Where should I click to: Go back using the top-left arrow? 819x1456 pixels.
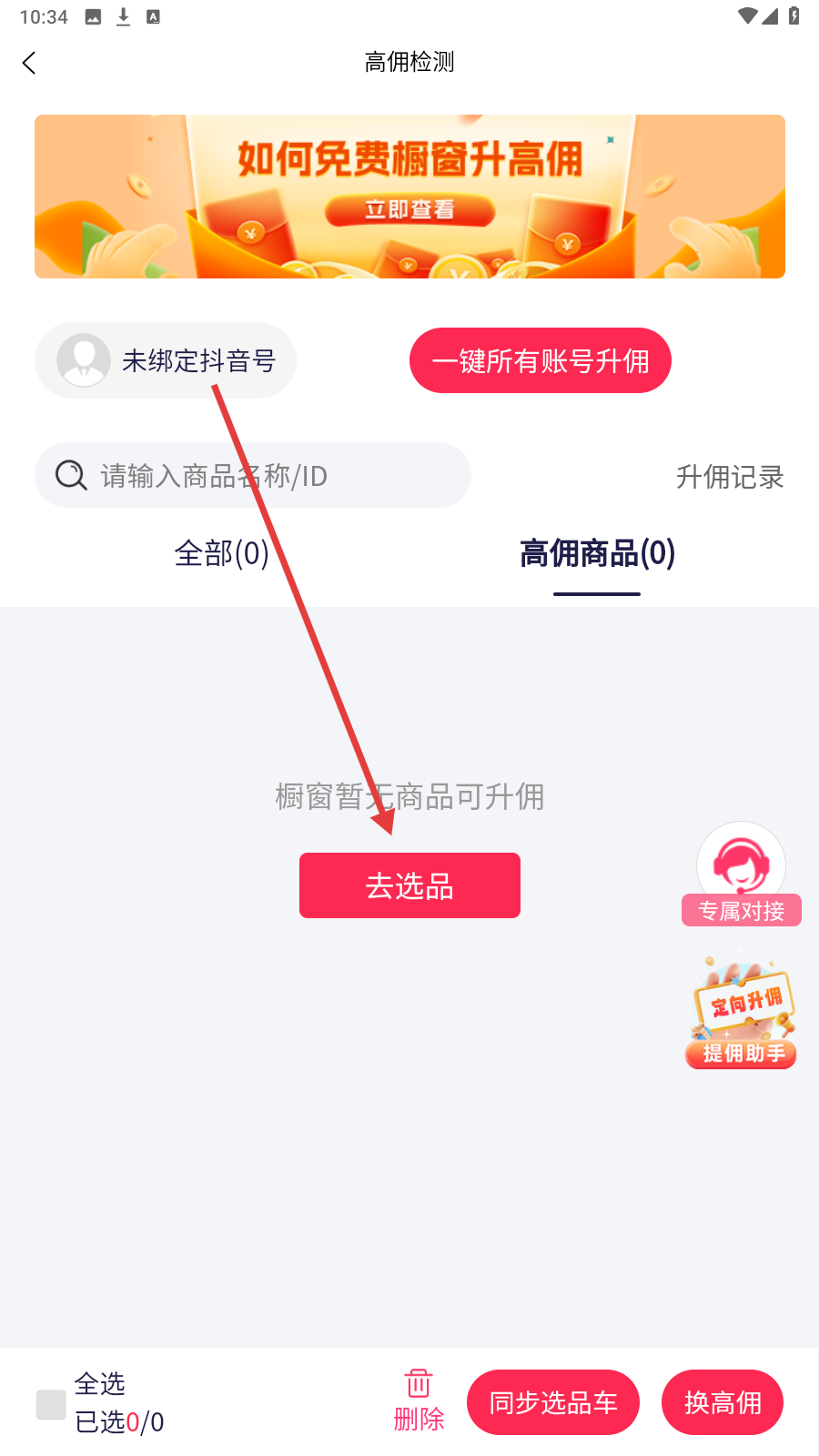tap(29, 63)
